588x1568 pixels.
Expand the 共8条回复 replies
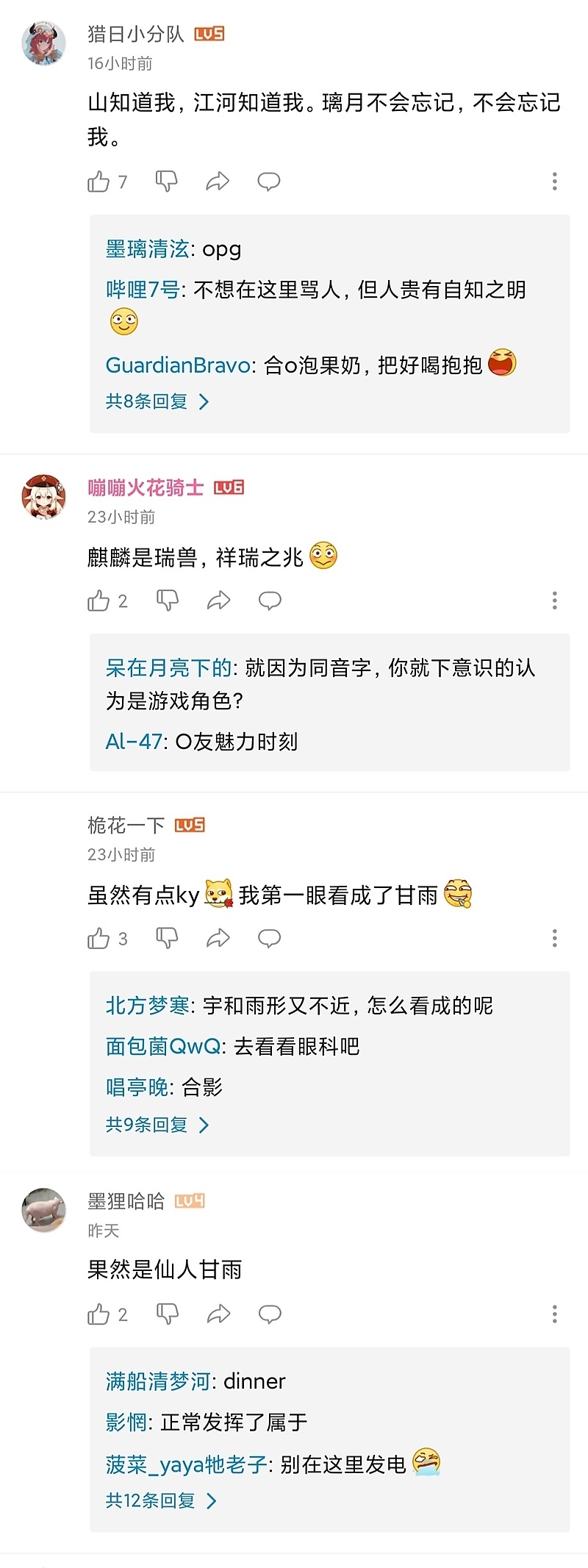coord(157,401)
